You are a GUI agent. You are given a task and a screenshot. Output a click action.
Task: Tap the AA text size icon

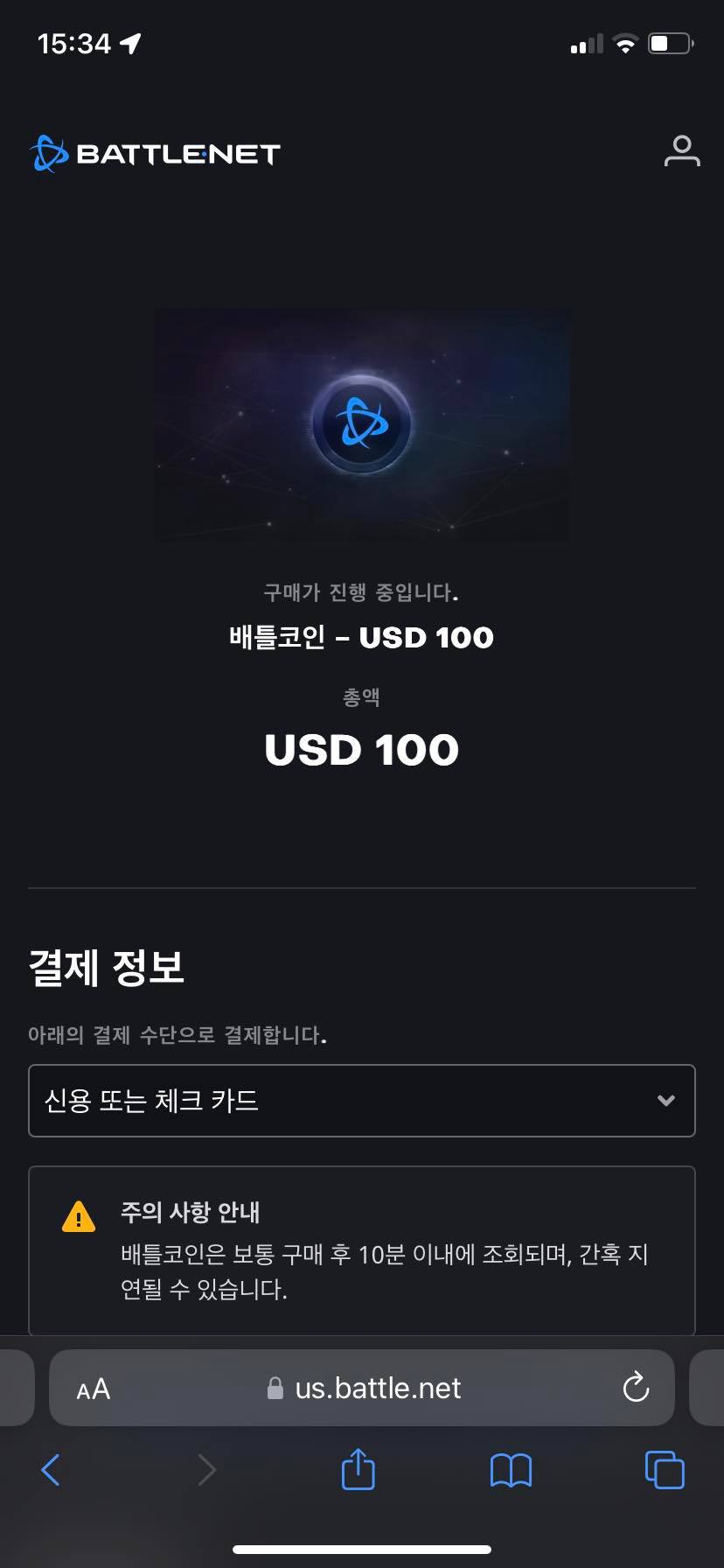click(x=94, y=1388)
